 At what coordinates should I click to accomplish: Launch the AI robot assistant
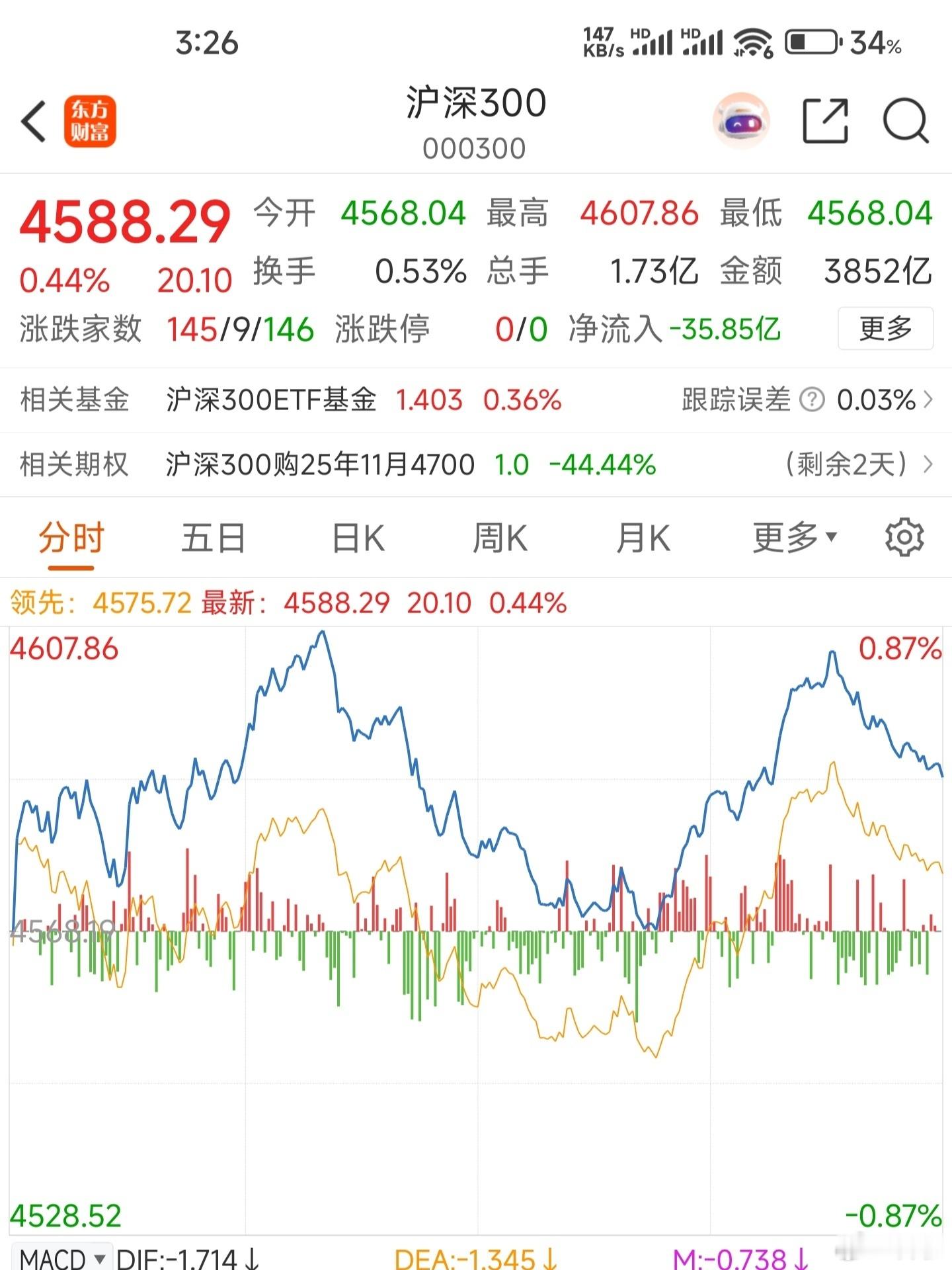(x=740, y=120)
